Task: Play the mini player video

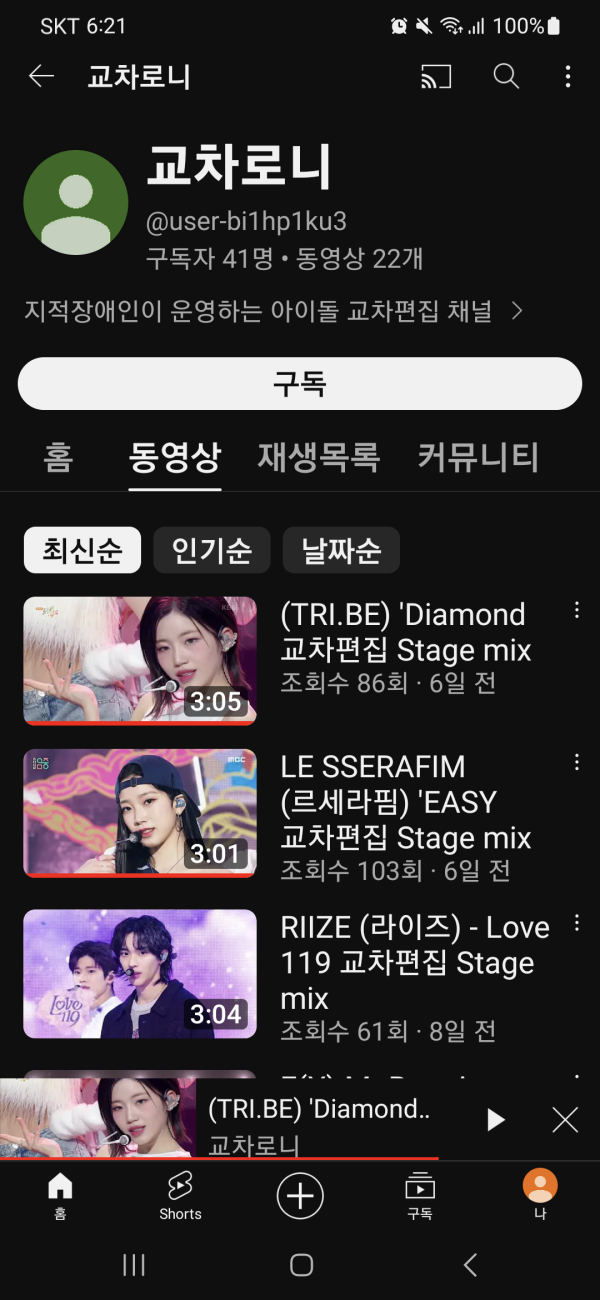Action: tap(495, 1120)
